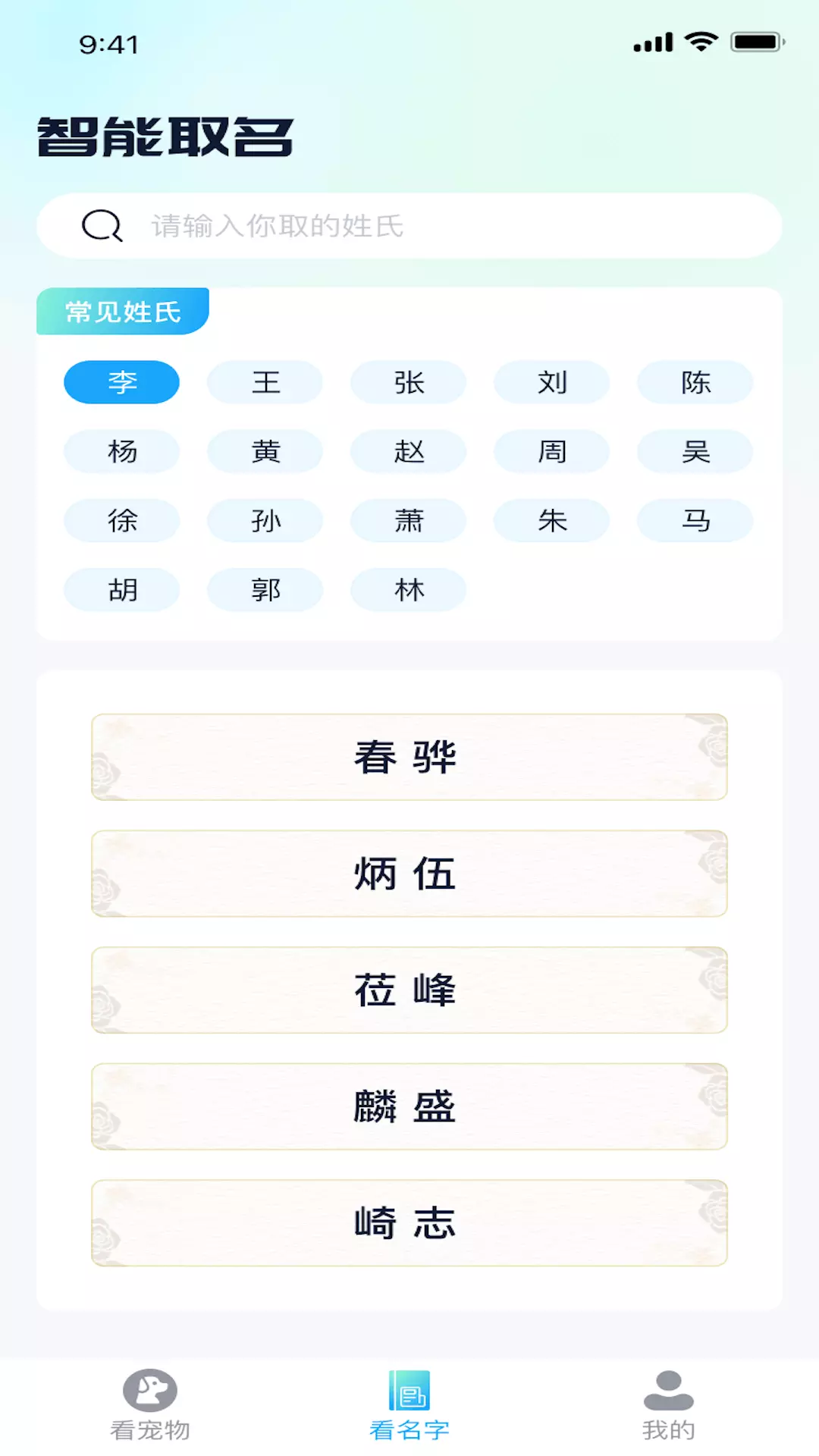Switch to the 看宠物 tab

[150, 1405]
